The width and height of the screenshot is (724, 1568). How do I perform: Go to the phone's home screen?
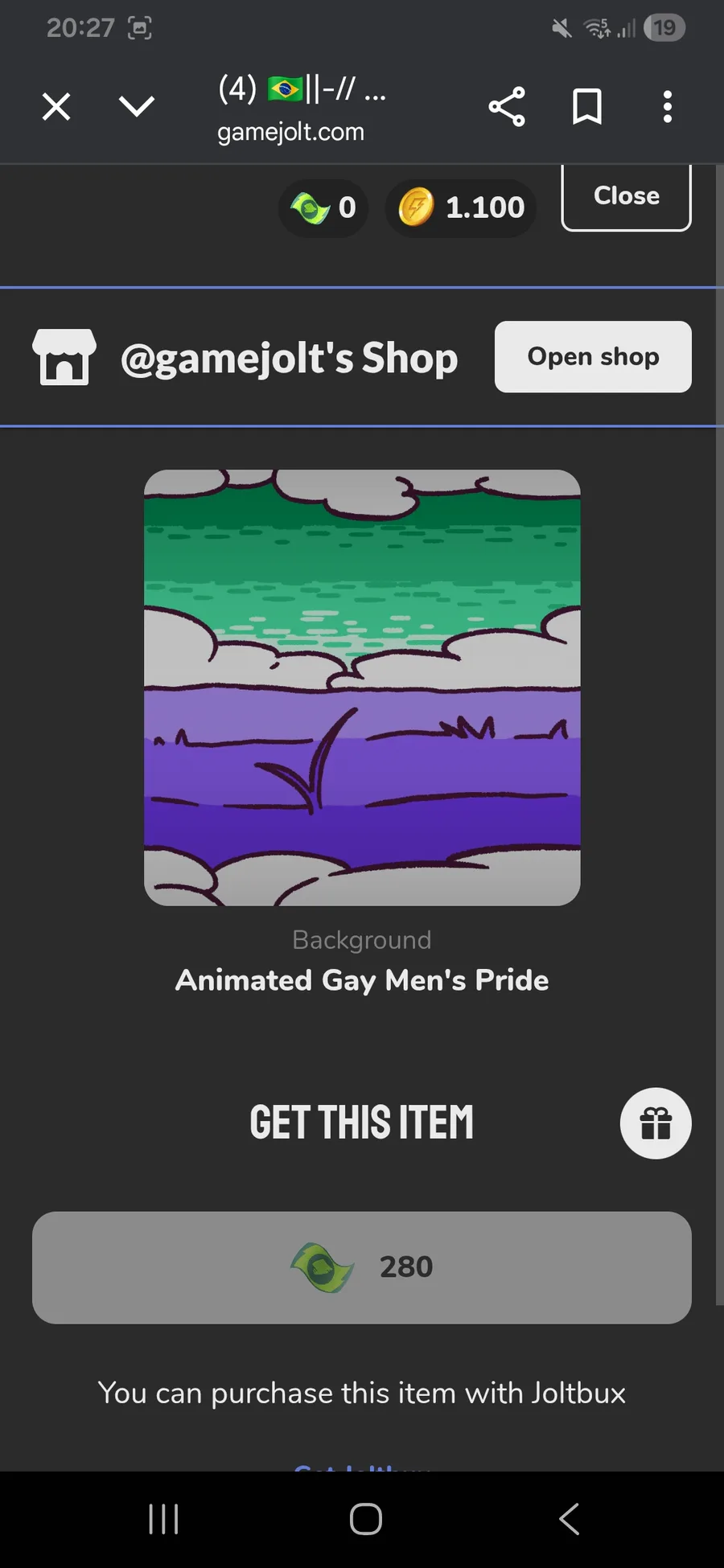[x=365, y=1519]
